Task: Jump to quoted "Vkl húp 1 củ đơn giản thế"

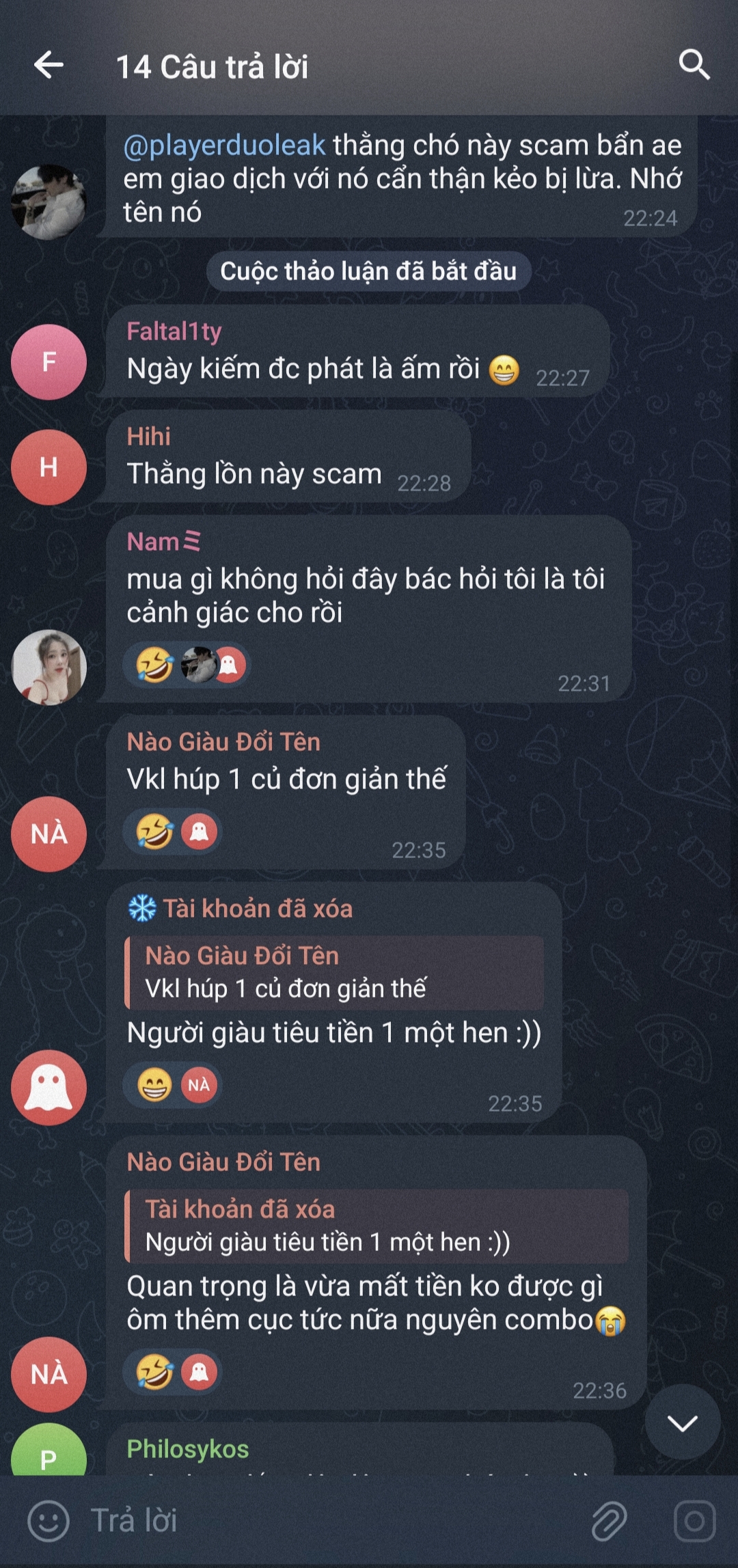Action: (x=335, y=972)
